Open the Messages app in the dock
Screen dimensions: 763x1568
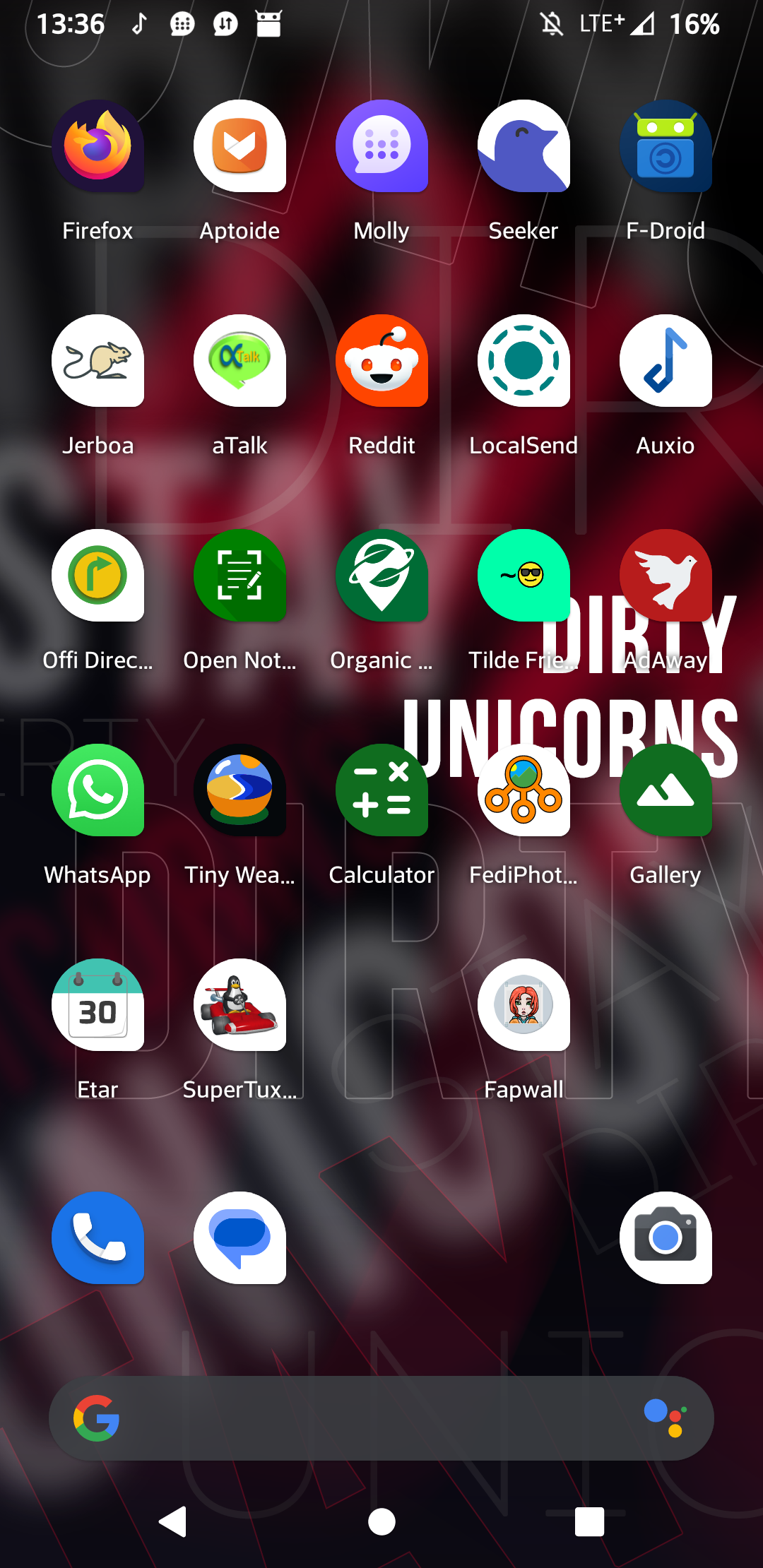239,1238
